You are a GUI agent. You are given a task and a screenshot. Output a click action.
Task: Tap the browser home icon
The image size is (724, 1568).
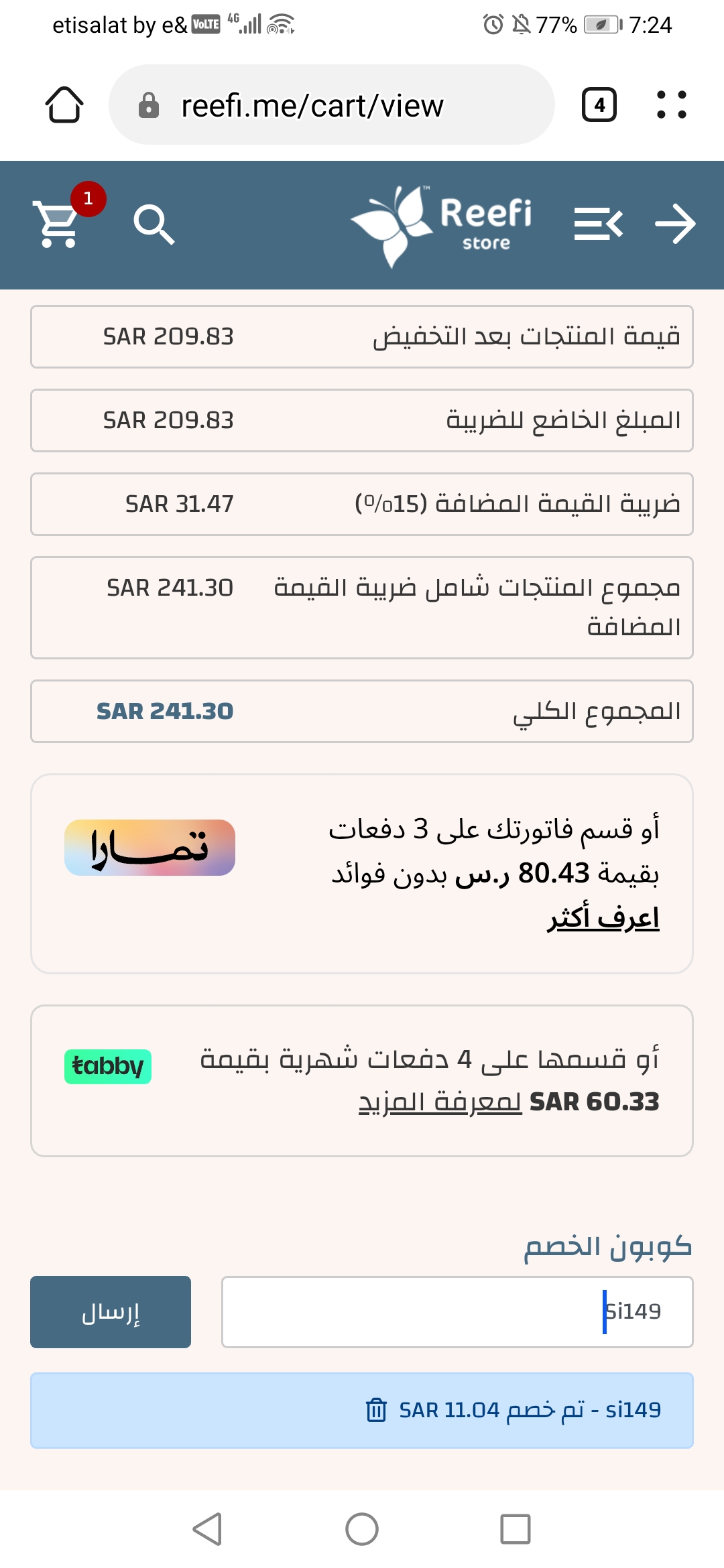pos(64,105)
